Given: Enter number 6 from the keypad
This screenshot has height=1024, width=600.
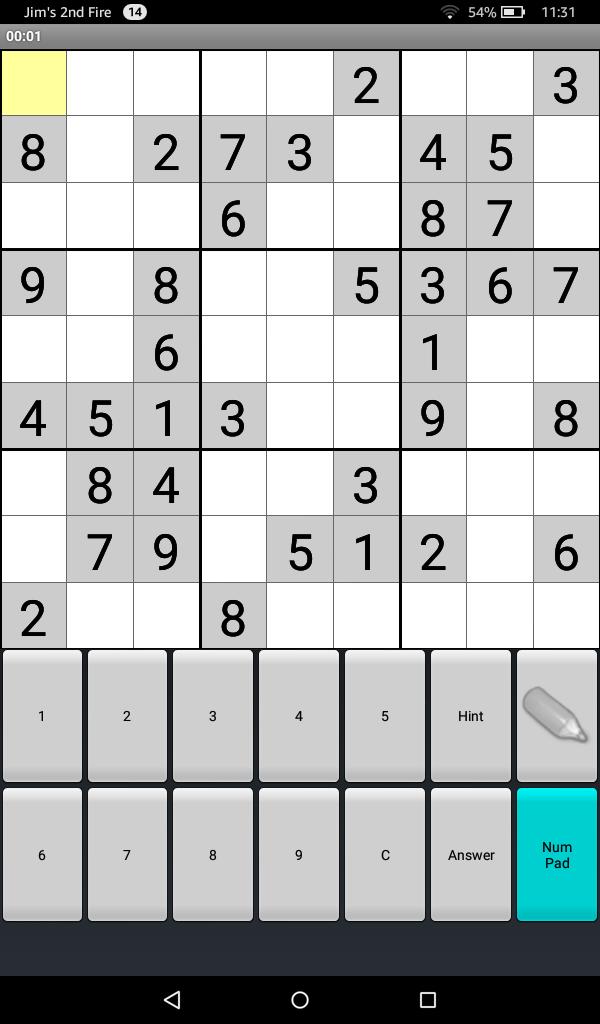Looking at the screenshot, I should [42, 855].
